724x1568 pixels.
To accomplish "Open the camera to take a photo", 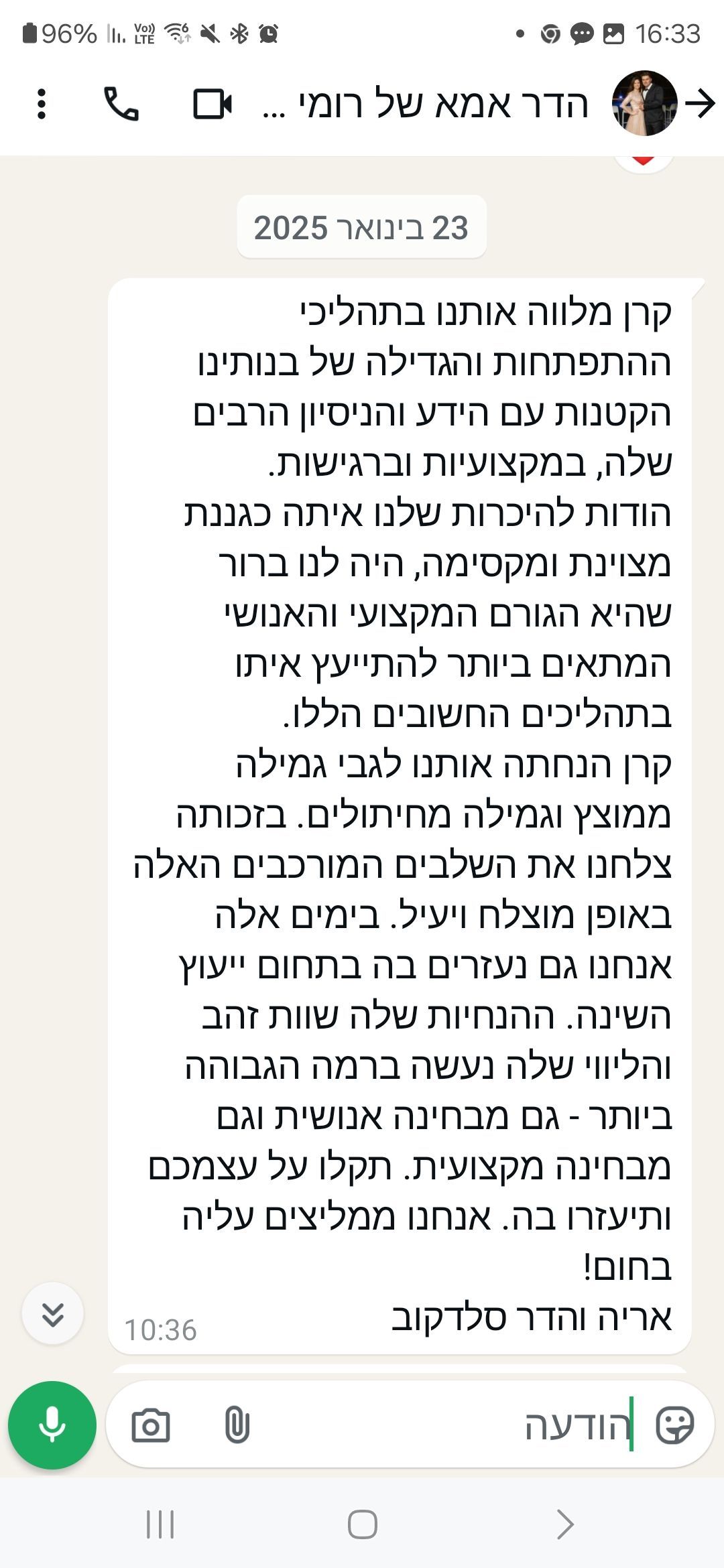I will 151,1425.
